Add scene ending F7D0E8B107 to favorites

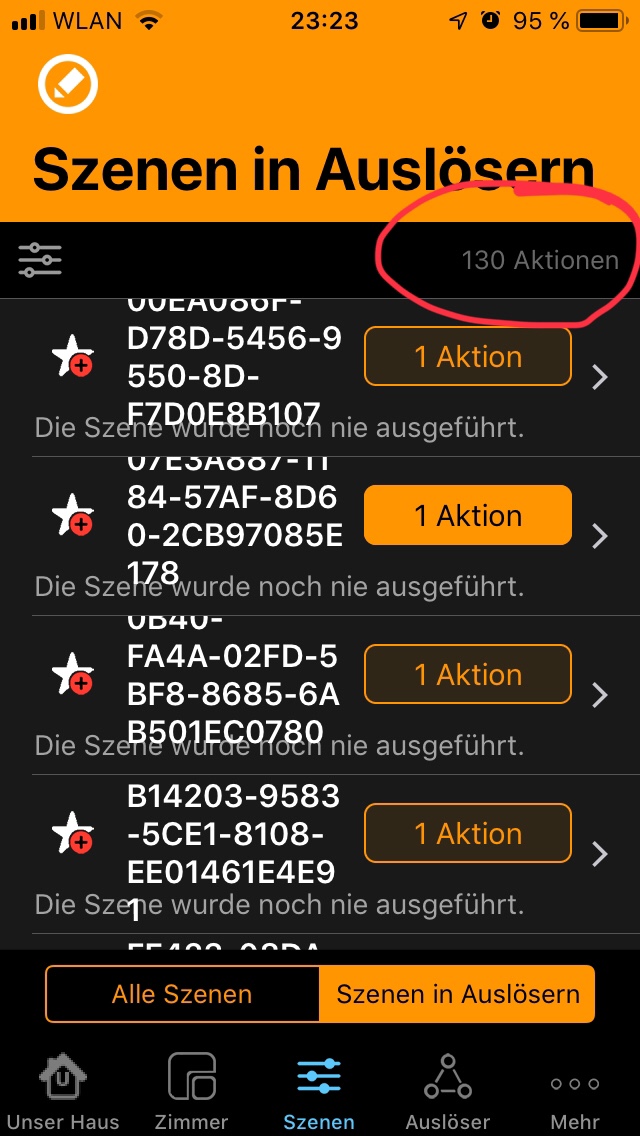(73, 357)
